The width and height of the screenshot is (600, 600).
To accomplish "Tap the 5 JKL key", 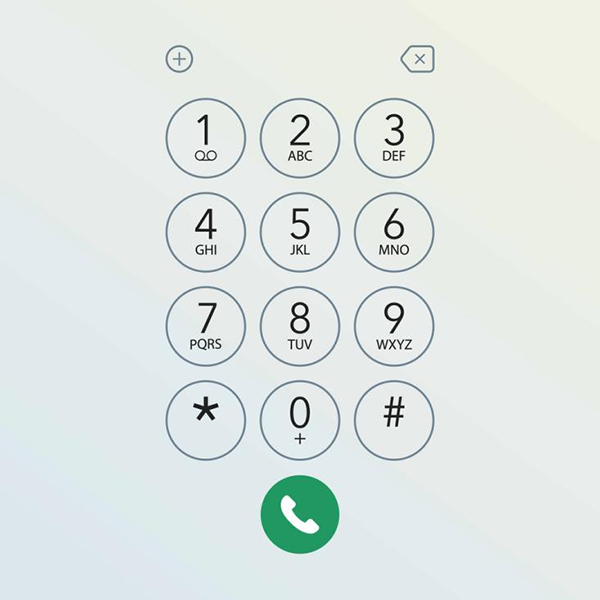I will [300, 232].
